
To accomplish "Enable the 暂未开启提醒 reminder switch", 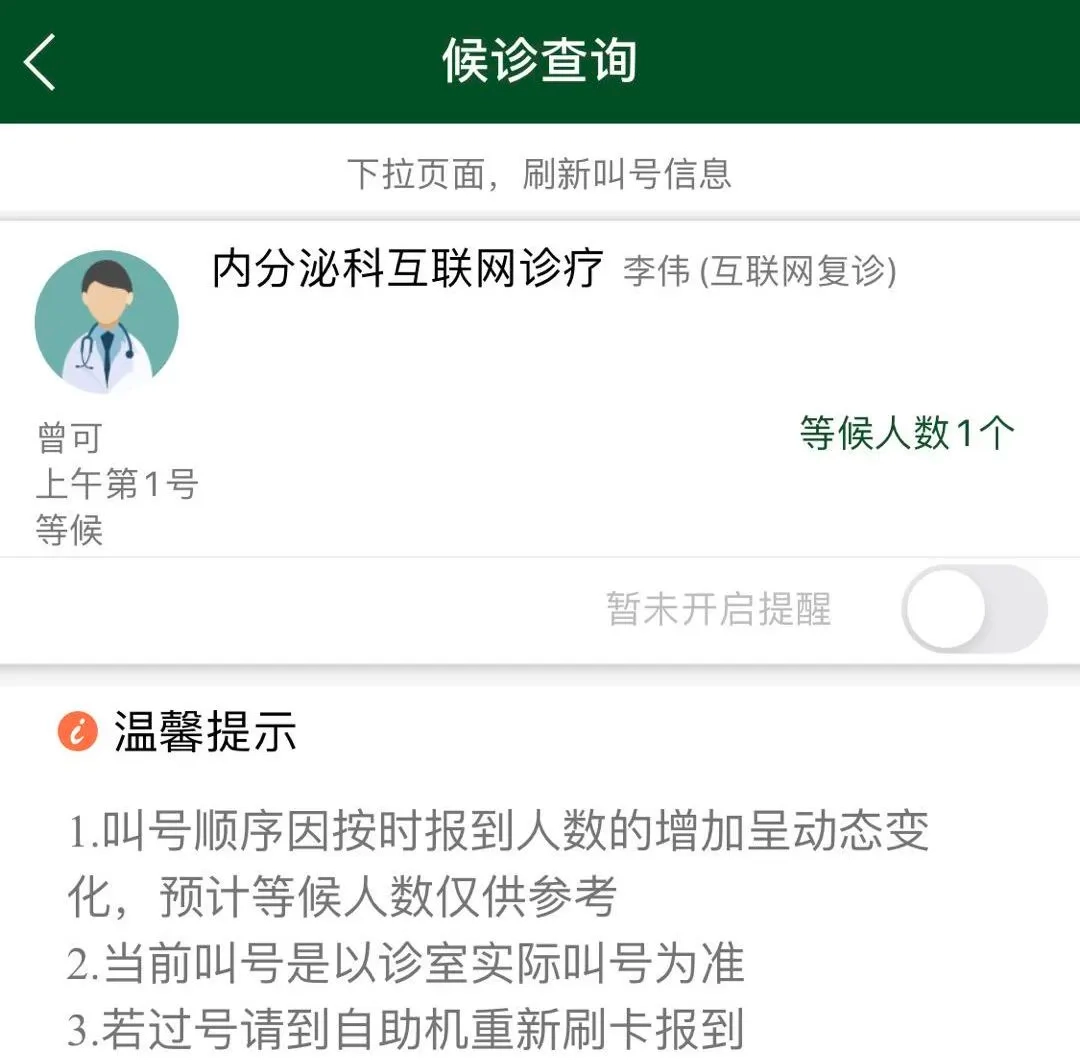I will [973, 609].
